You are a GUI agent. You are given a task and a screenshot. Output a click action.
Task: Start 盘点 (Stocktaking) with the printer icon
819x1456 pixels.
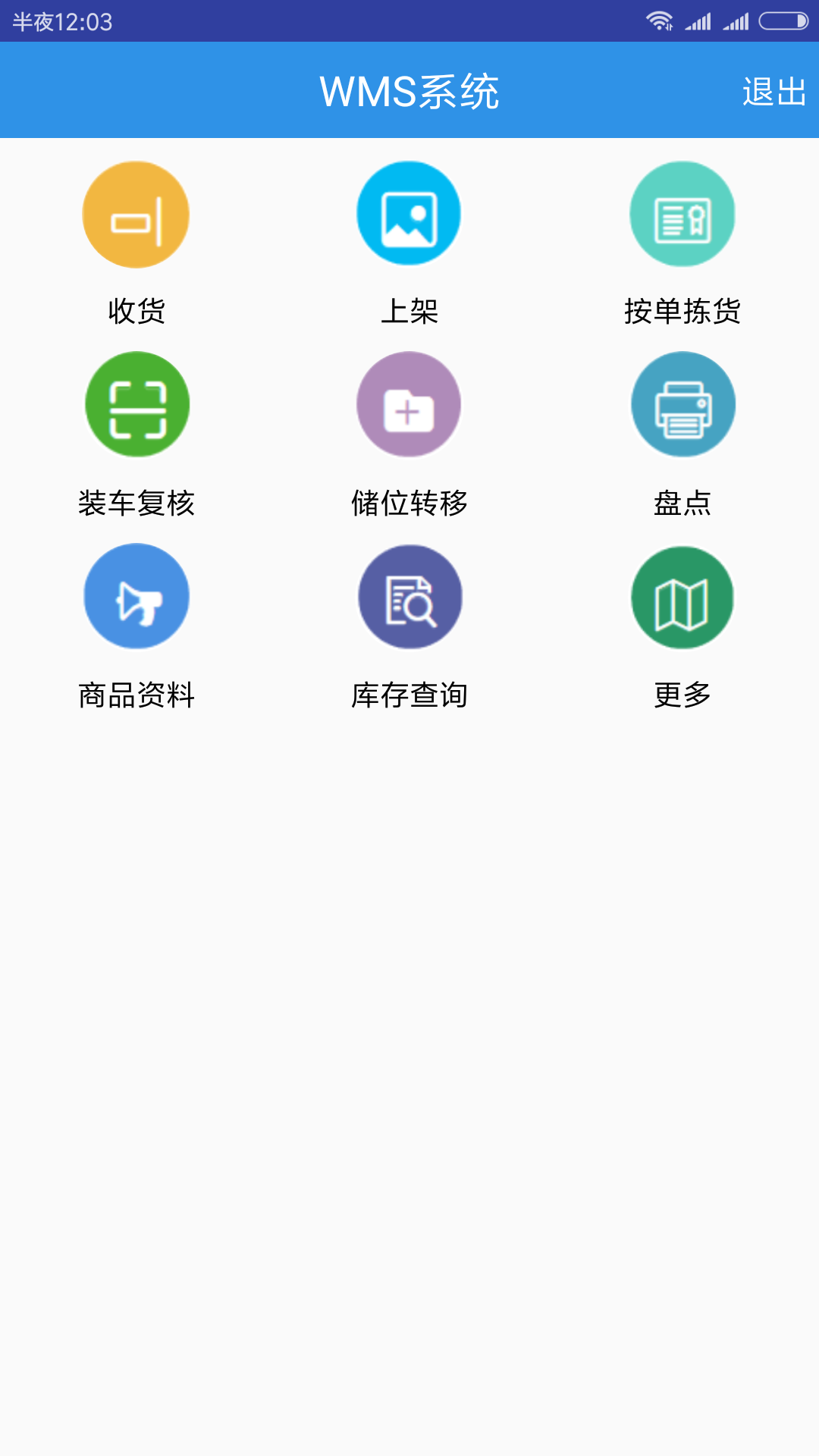(x=681, y=405)
